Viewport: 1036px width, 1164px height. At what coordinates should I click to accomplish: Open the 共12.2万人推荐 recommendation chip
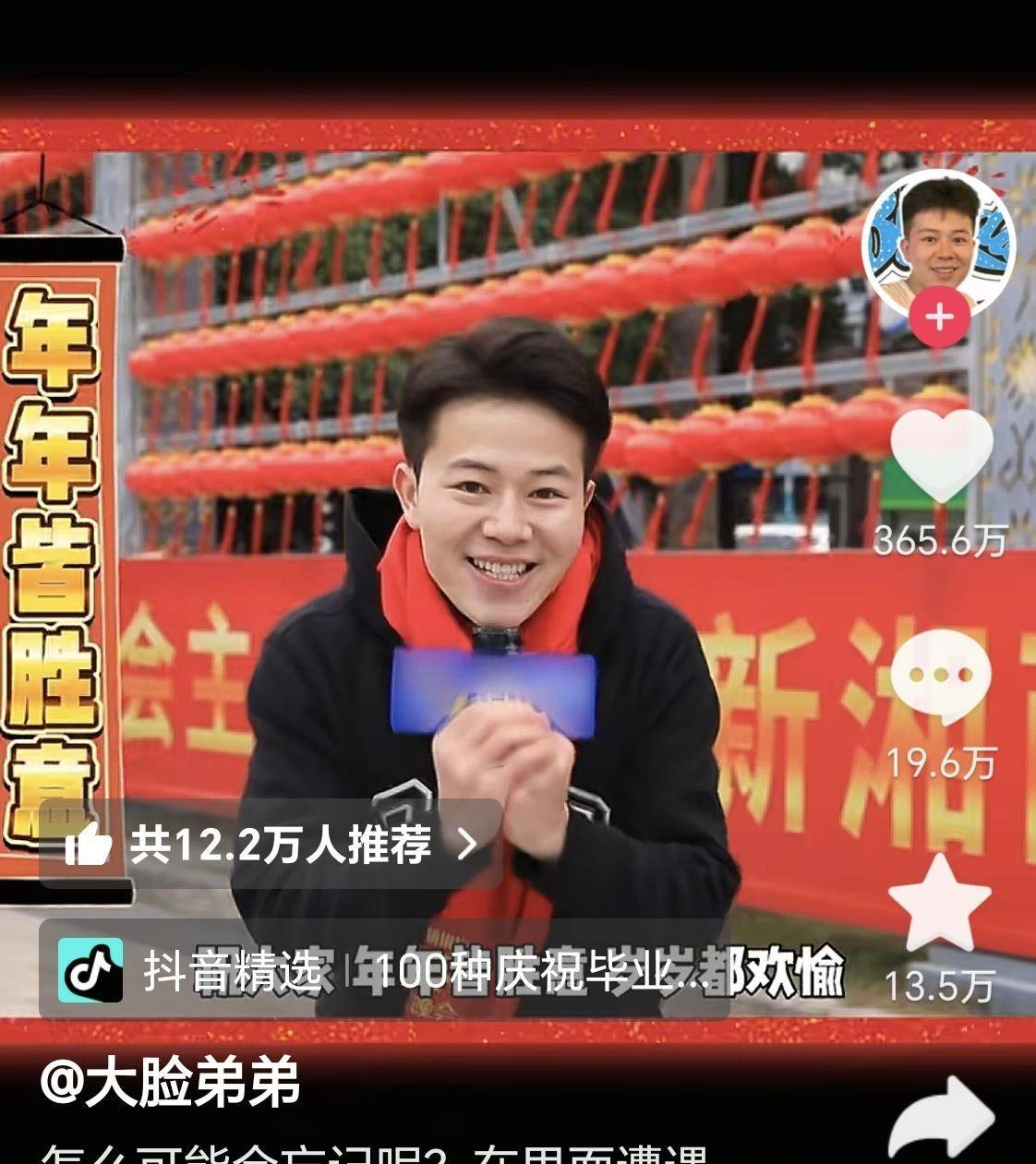coord(271,844)
